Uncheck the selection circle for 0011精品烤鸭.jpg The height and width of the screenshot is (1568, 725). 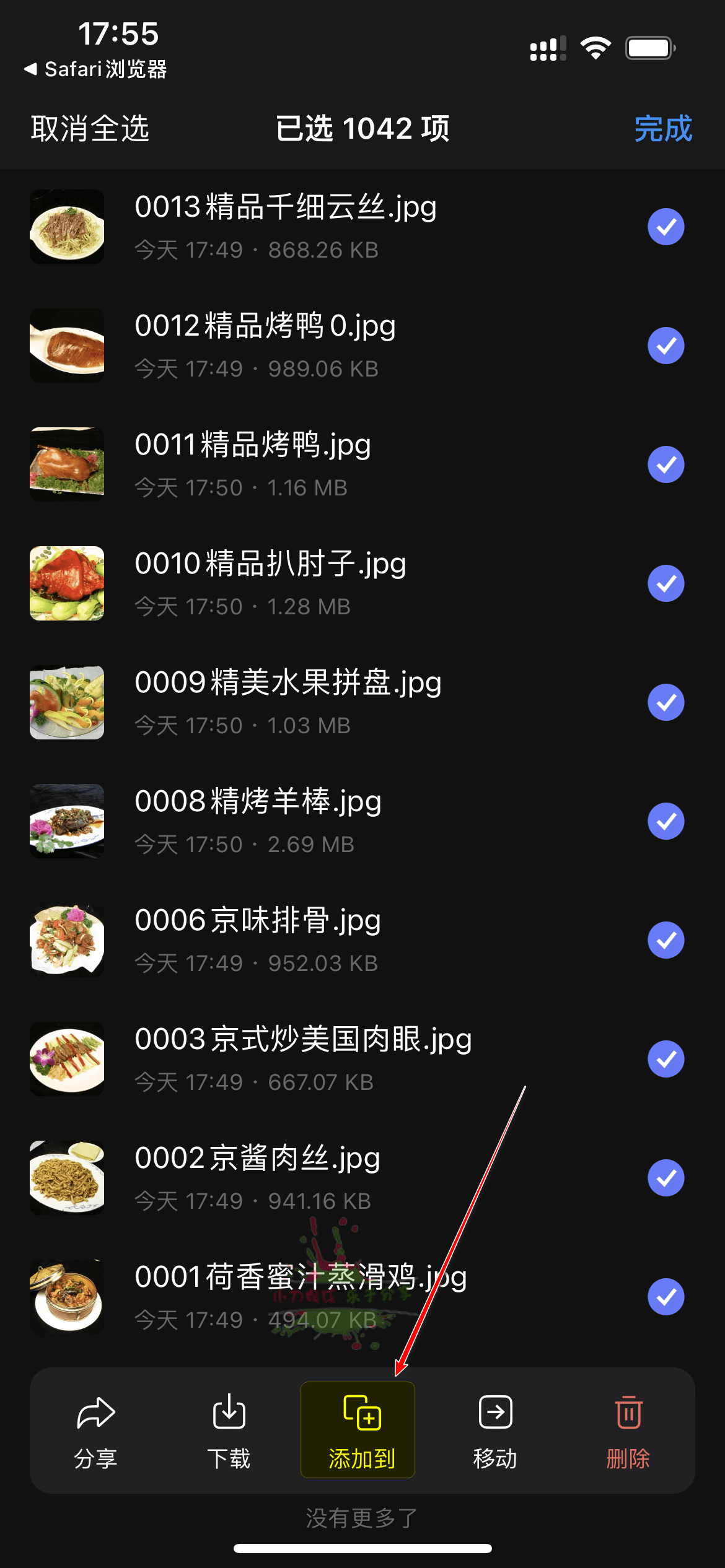click(666, 464)
